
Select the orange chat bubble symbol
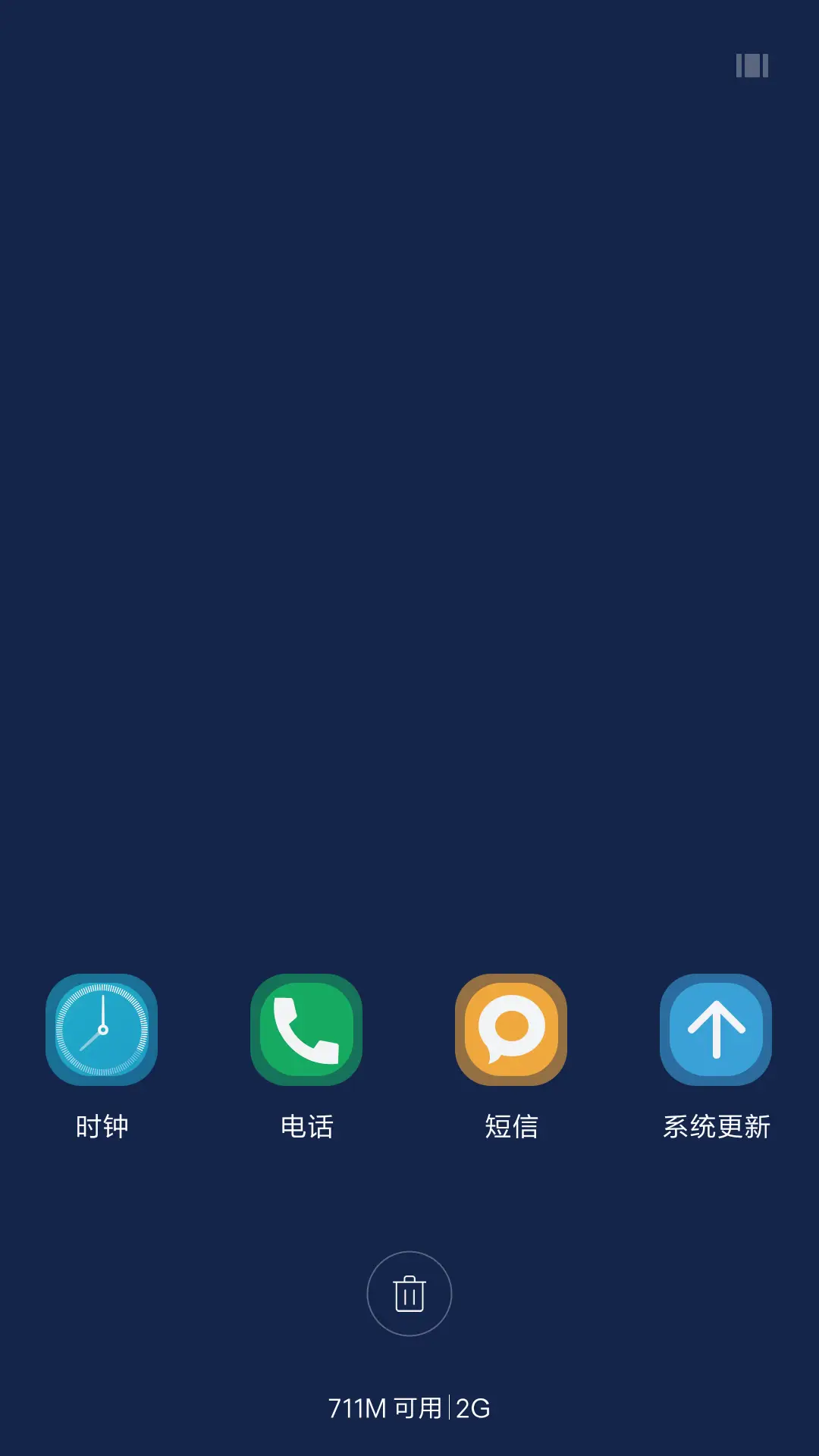(x=511, y=1028)
